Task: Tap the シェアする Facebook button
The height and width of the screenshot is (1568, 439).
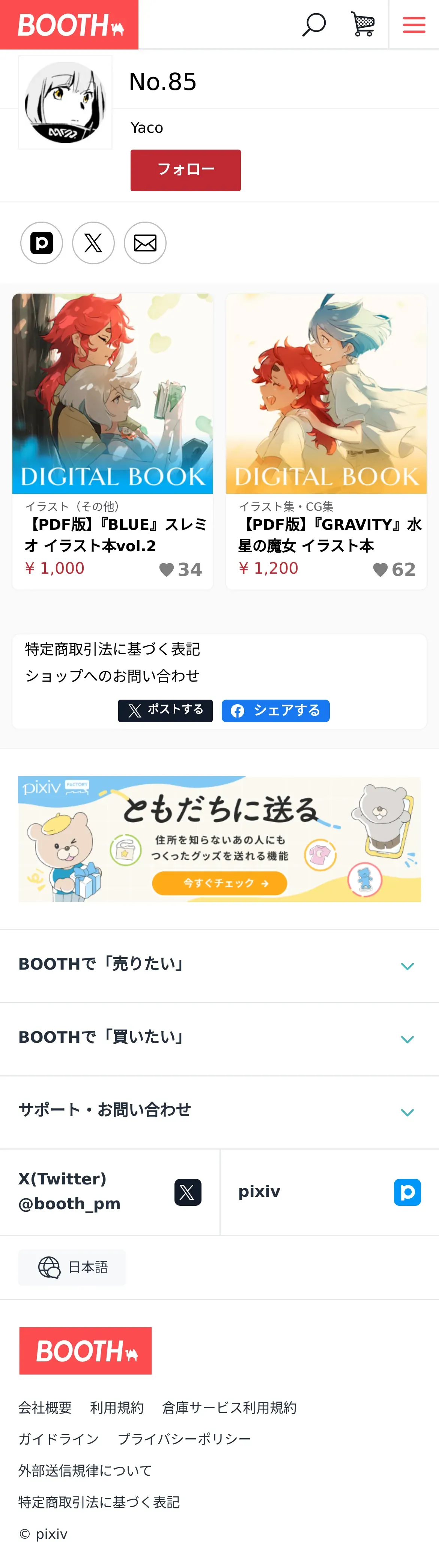Action: coord(275,711)
